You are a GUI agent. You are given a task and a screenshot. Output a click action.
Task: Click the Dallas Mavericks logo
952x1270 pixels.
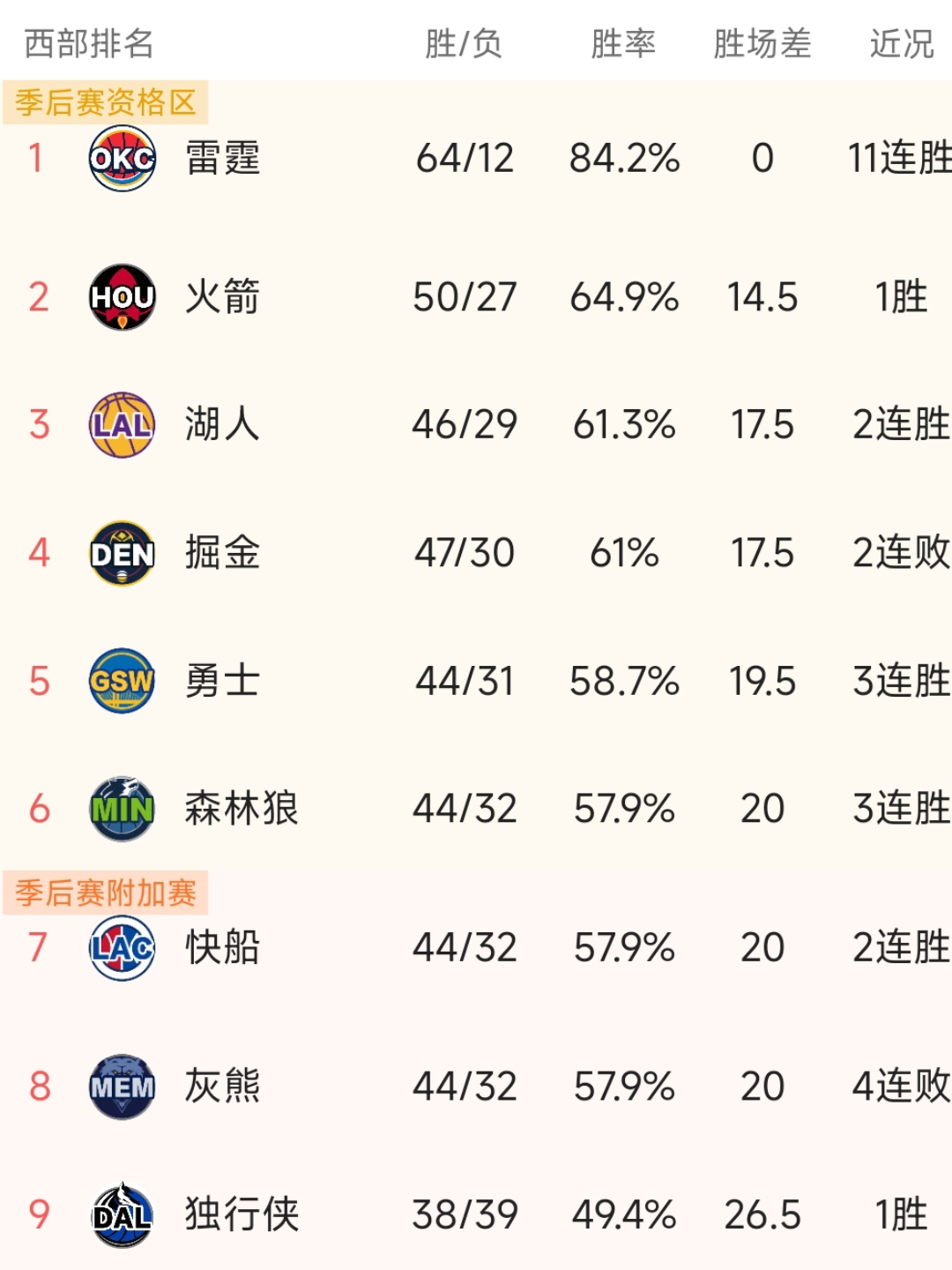(x=123, y=1214)
